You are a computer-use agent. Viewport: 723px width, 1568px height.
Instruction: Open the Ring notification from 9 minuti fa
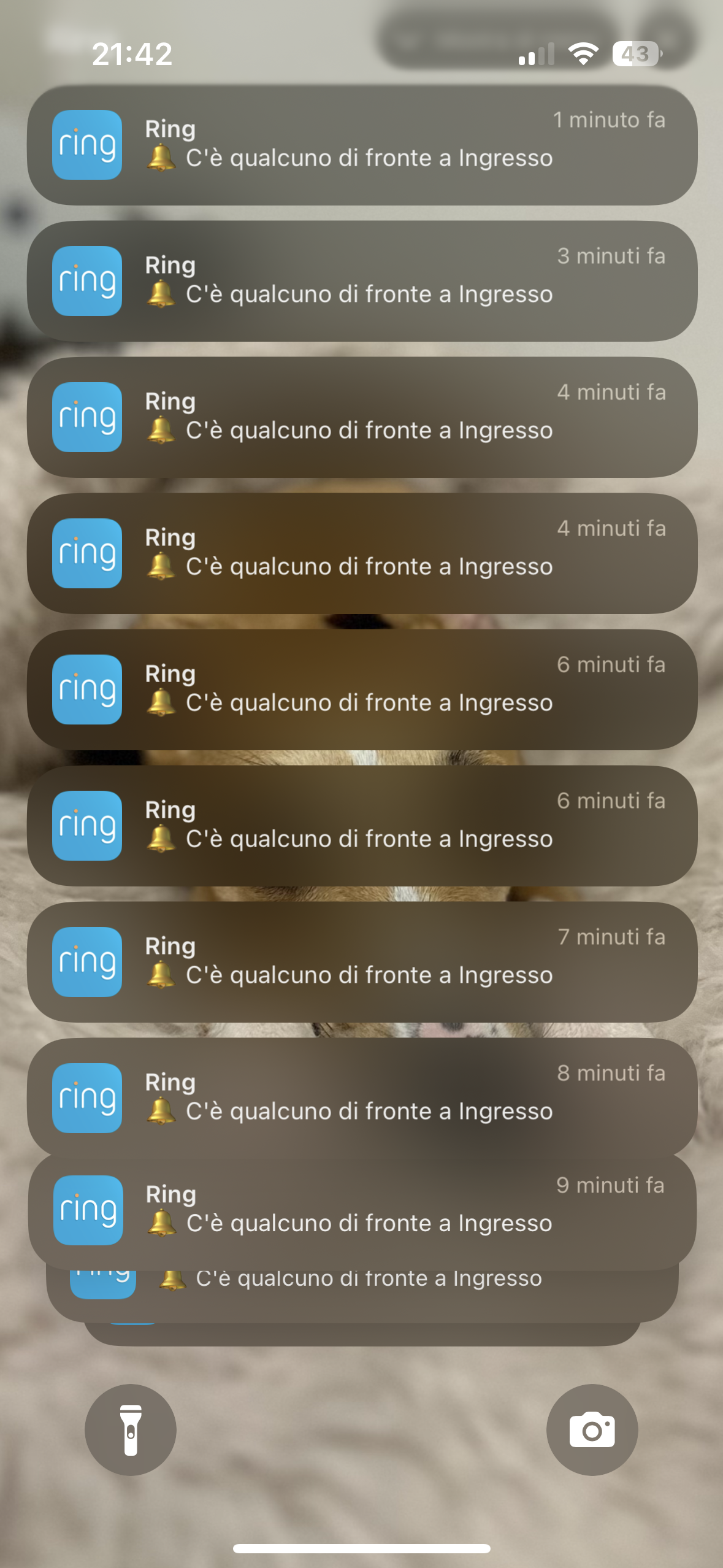coord(362,1210)
